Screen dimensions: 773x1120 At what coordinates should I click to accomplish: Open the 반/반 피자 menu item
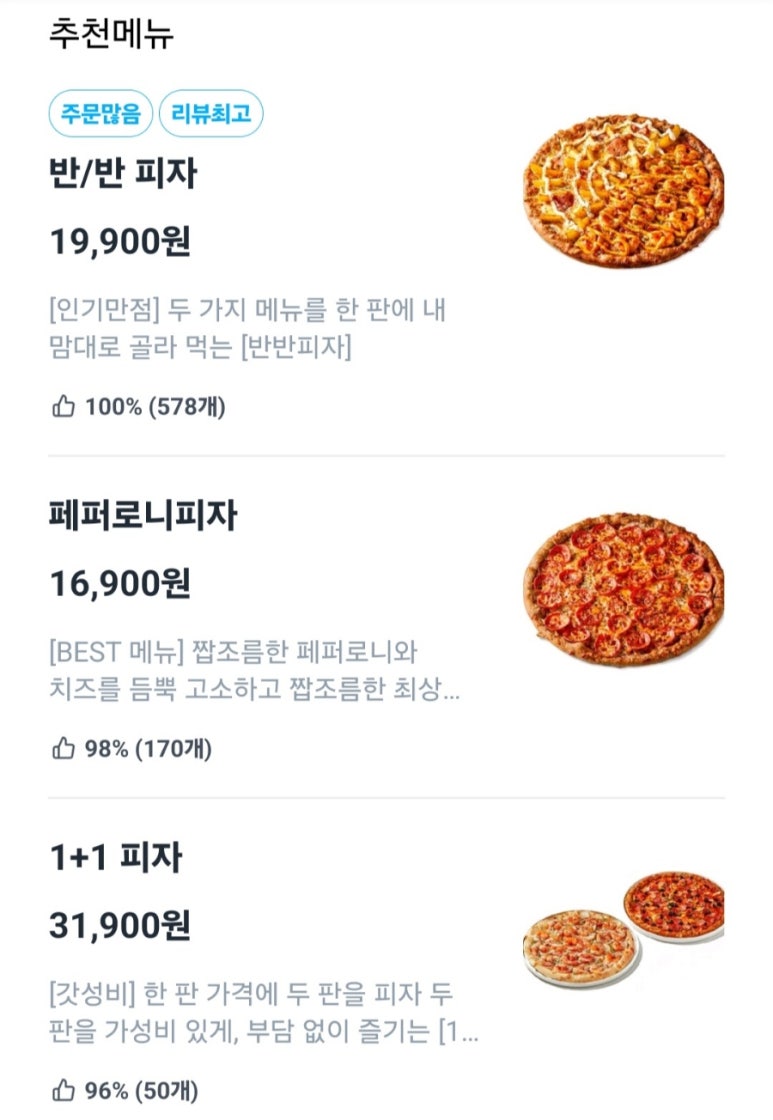[124, 175]
